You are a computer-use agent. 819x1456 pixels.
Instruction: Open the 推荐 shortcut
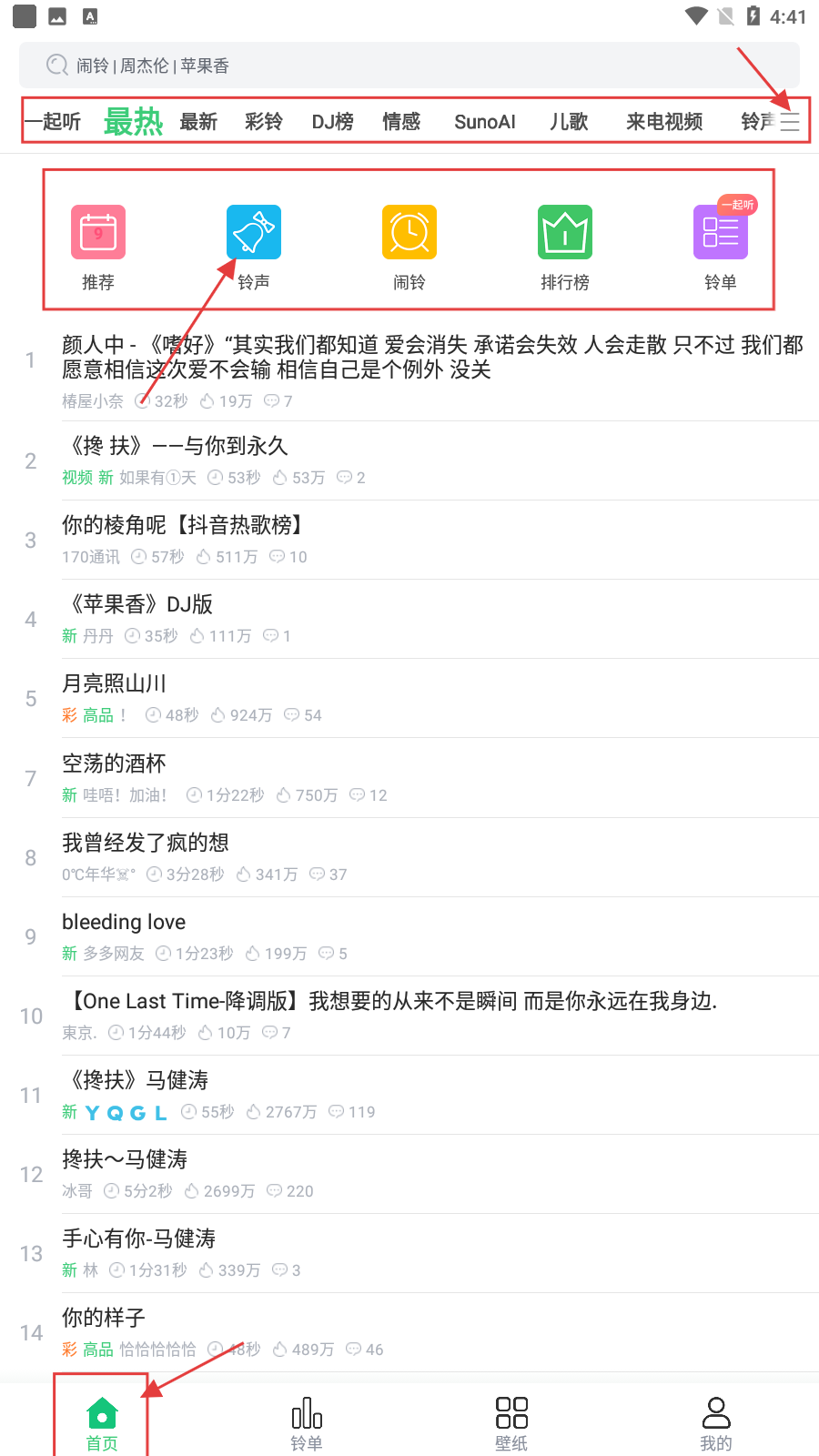(x=98, y=247)
